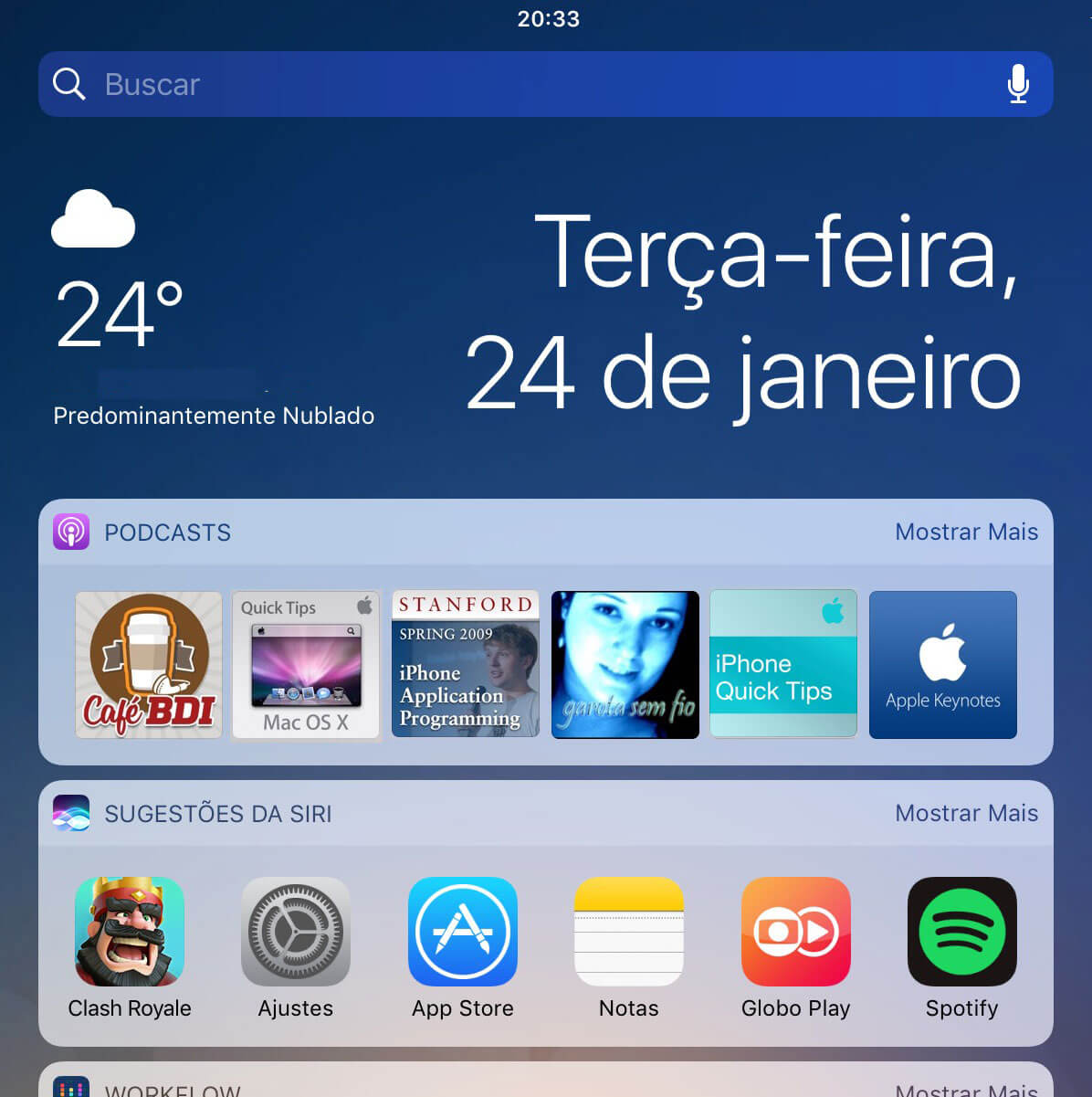
Task: Open Spotify
Action: coord(961,932)
